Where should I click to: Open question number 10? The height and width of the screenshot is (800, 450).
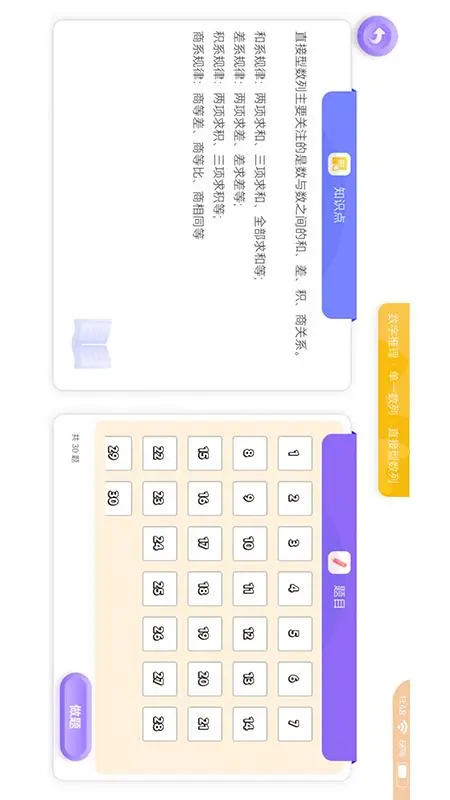tap(250, 543)
